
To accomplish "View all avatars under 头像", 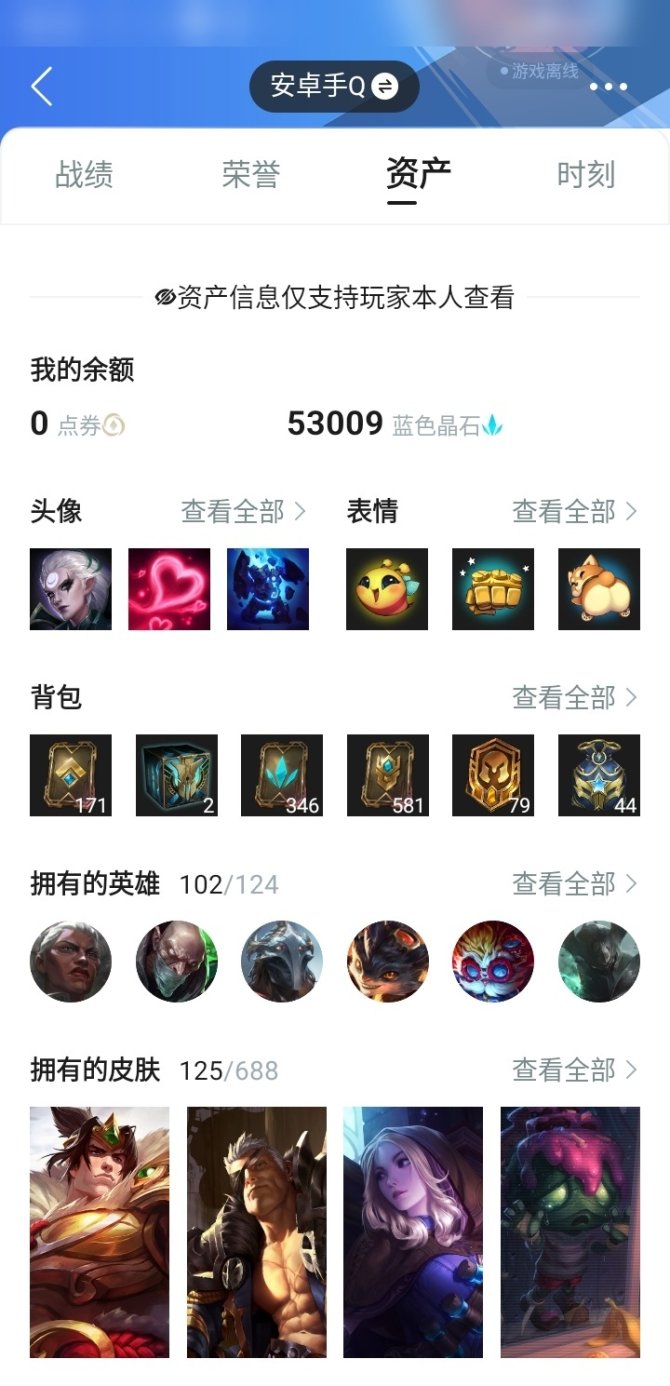I will click(243, 512).
